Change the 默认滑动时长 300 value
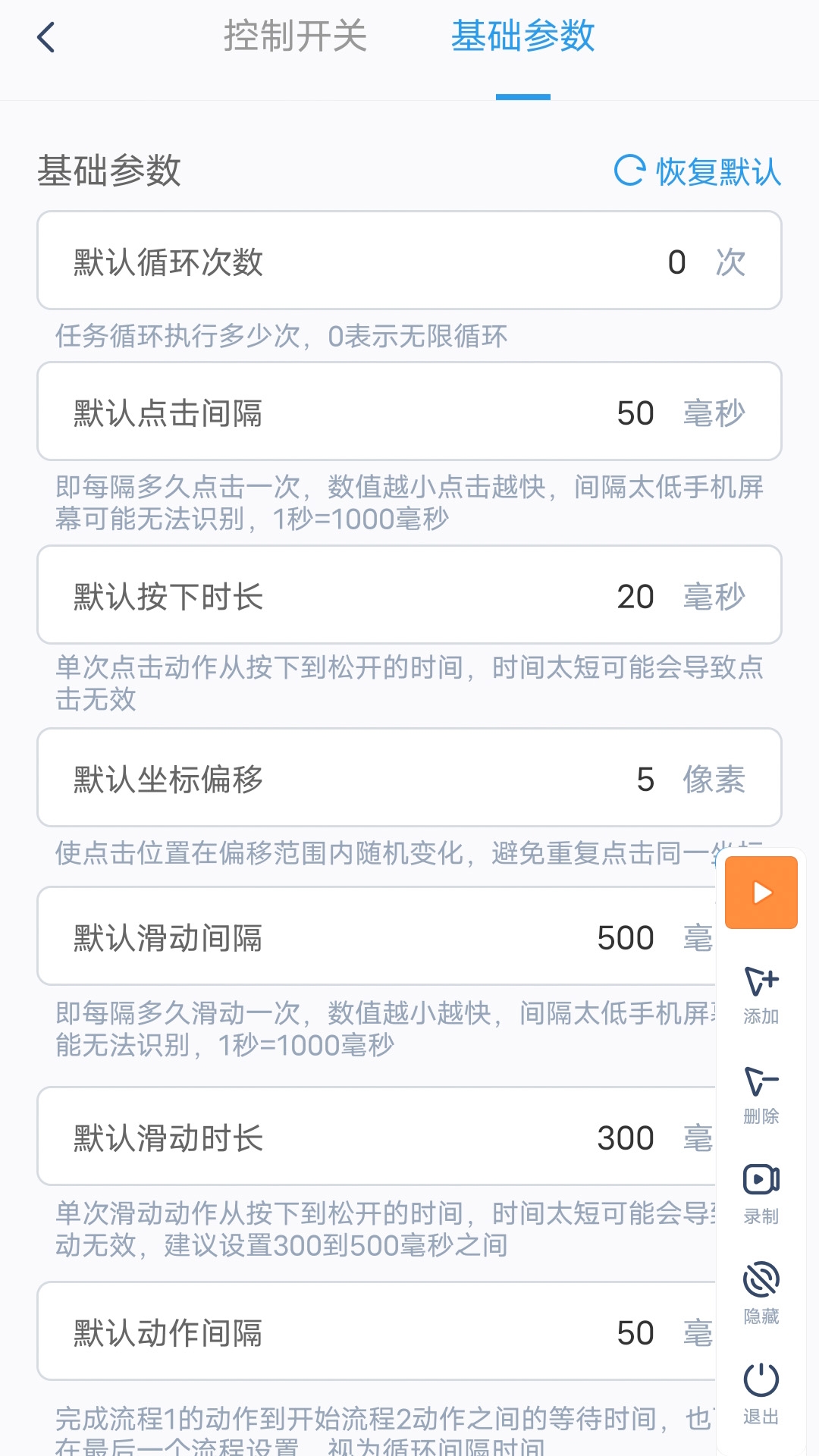The width and height of the screenshot is (819, 1456). click(626, 1136)
